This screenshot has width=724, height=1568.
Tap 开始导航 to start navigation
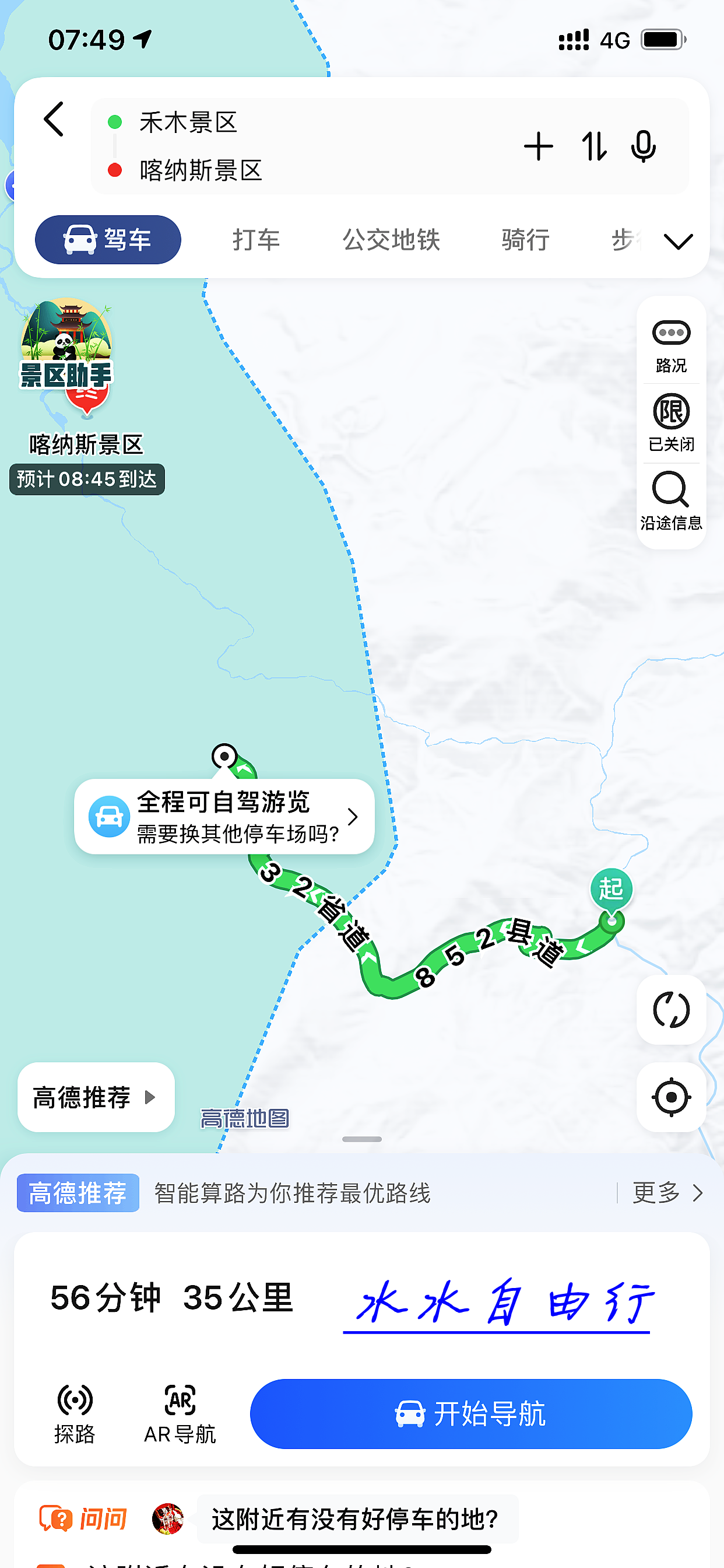coord(471,1413)
